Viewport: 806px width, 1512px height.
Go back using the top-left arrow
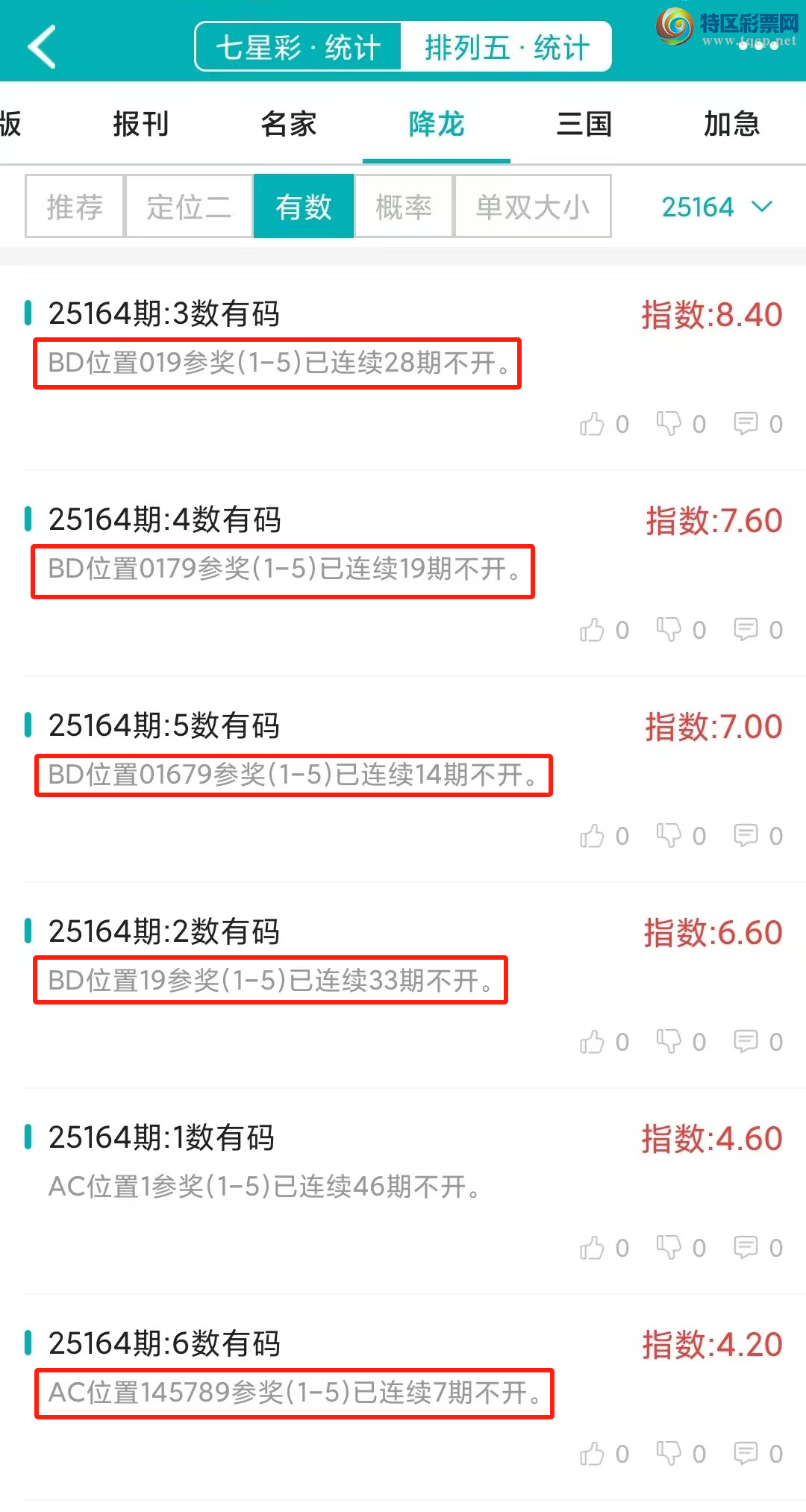pyautogui.click(x=42, y=46)
